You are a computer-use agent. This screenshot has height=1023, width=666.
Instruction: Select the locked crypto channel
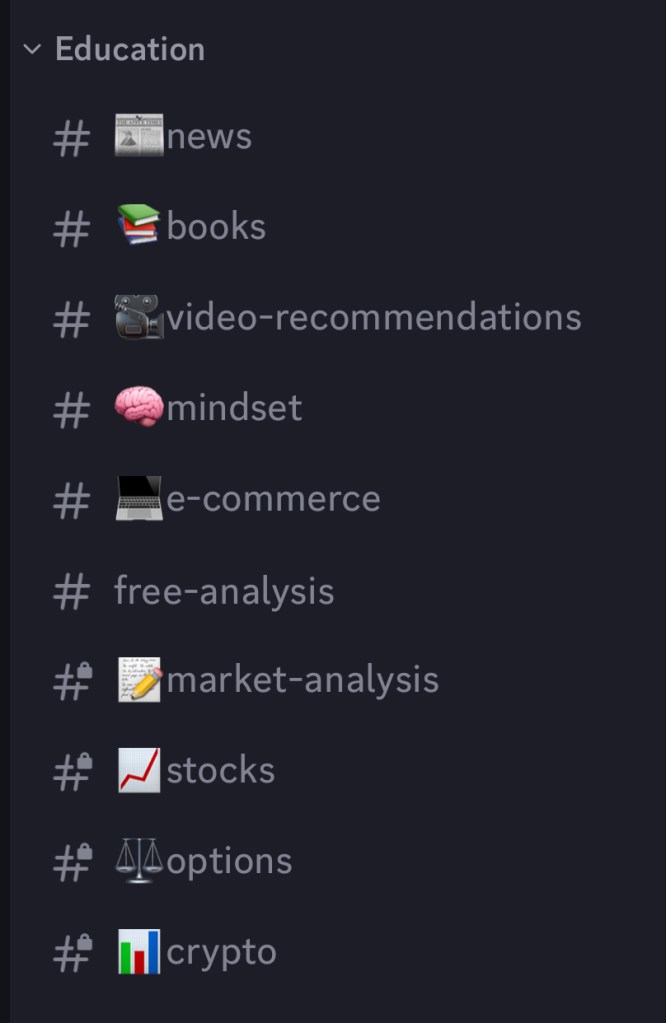220,952
